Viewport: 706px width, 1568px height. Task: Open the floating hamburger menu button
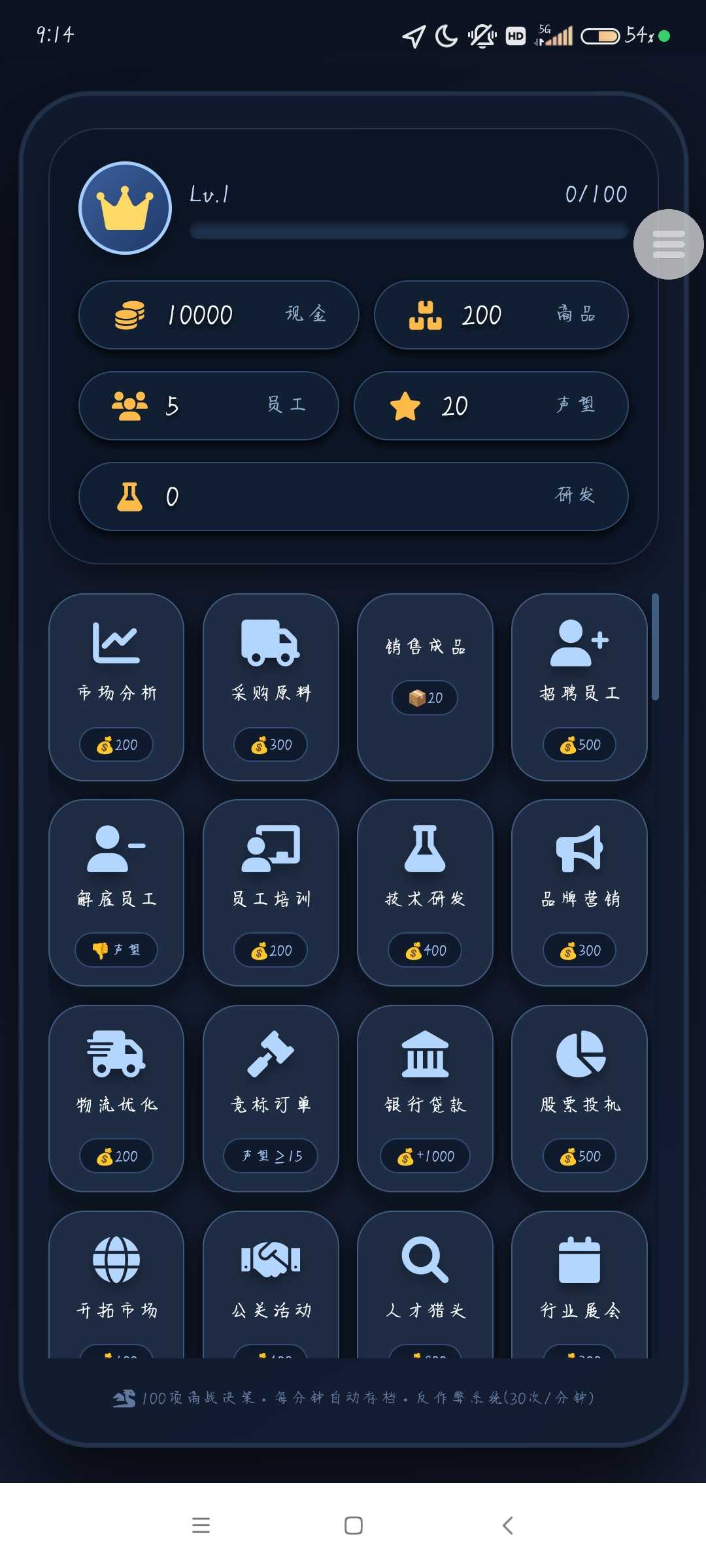click(x=668, y=244)
